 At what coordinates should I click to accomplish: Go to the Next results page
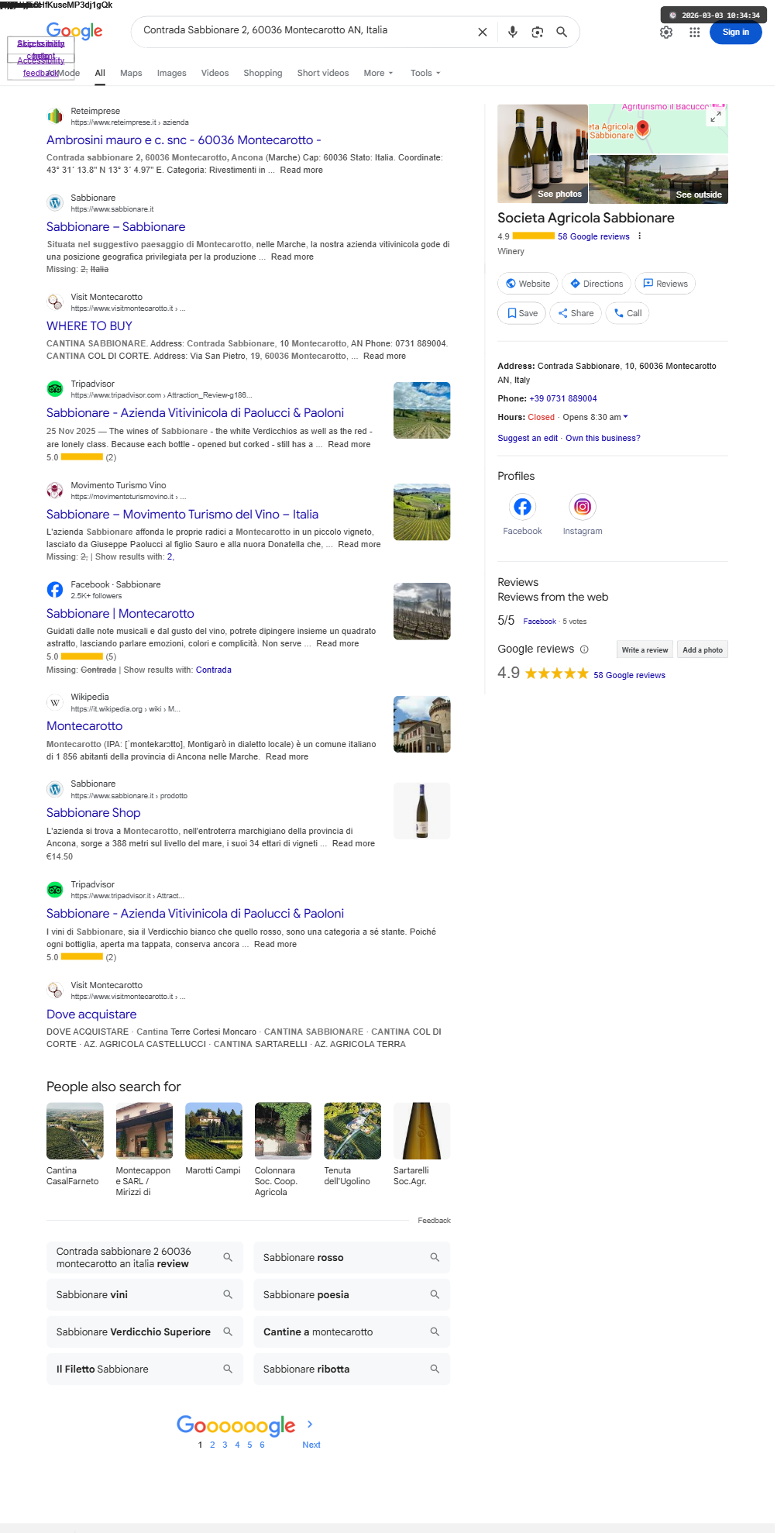click(x=311, y=1445)
